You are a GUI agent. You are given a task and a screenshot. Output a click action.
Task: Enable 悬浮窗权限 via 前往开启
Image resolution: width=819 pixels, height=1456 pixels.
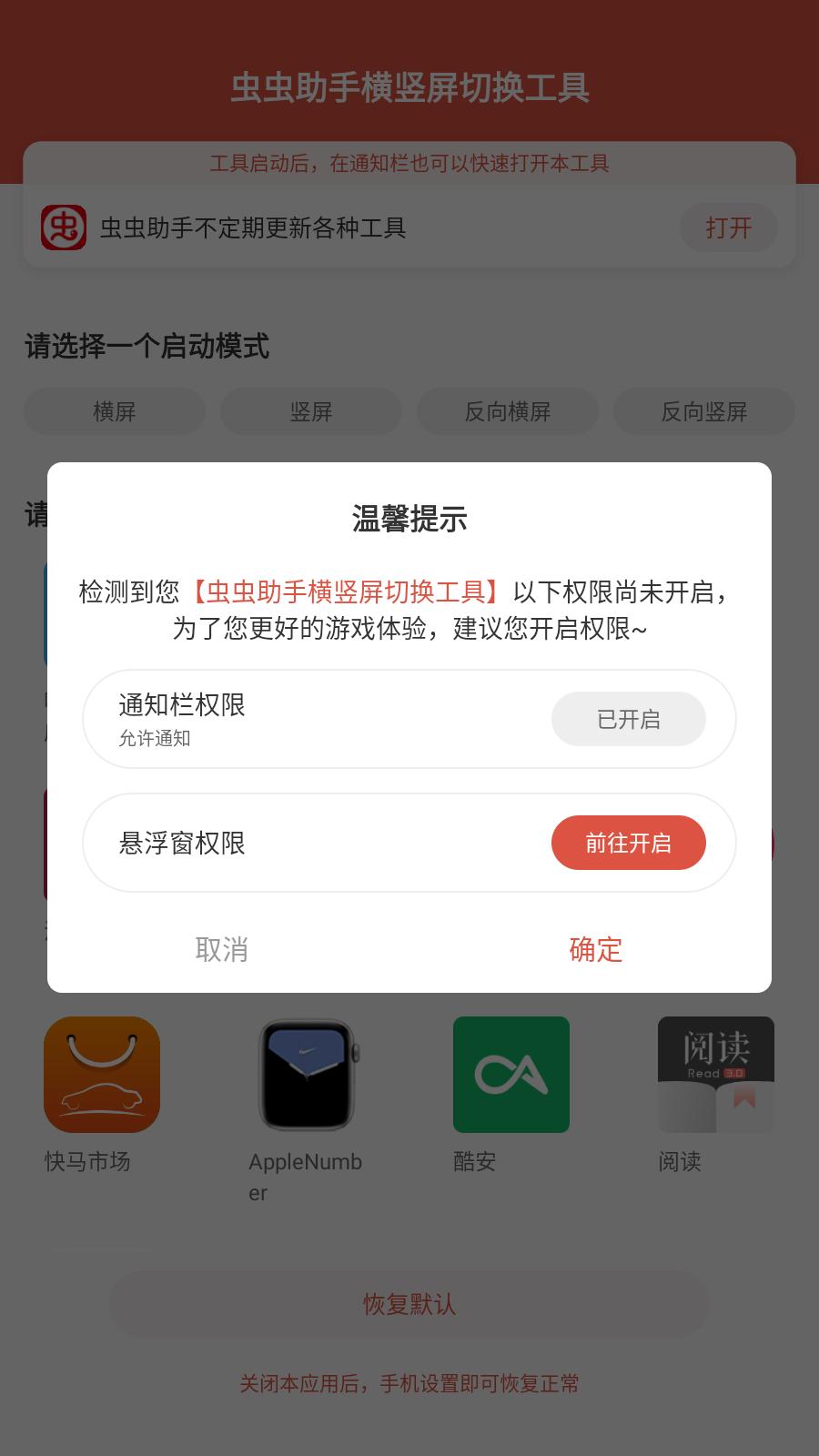point(629,843)
